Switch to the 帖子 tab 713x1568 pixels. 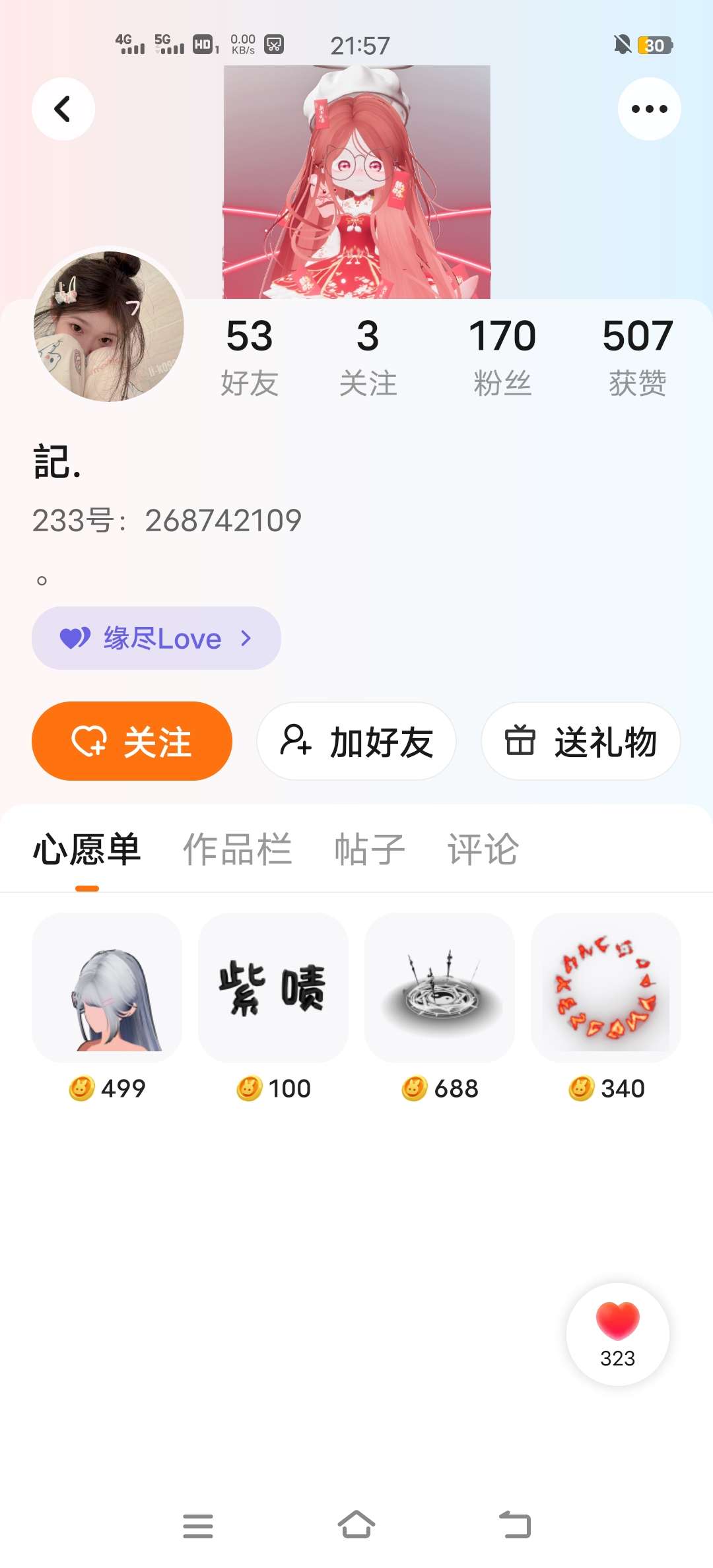(370, 849)
